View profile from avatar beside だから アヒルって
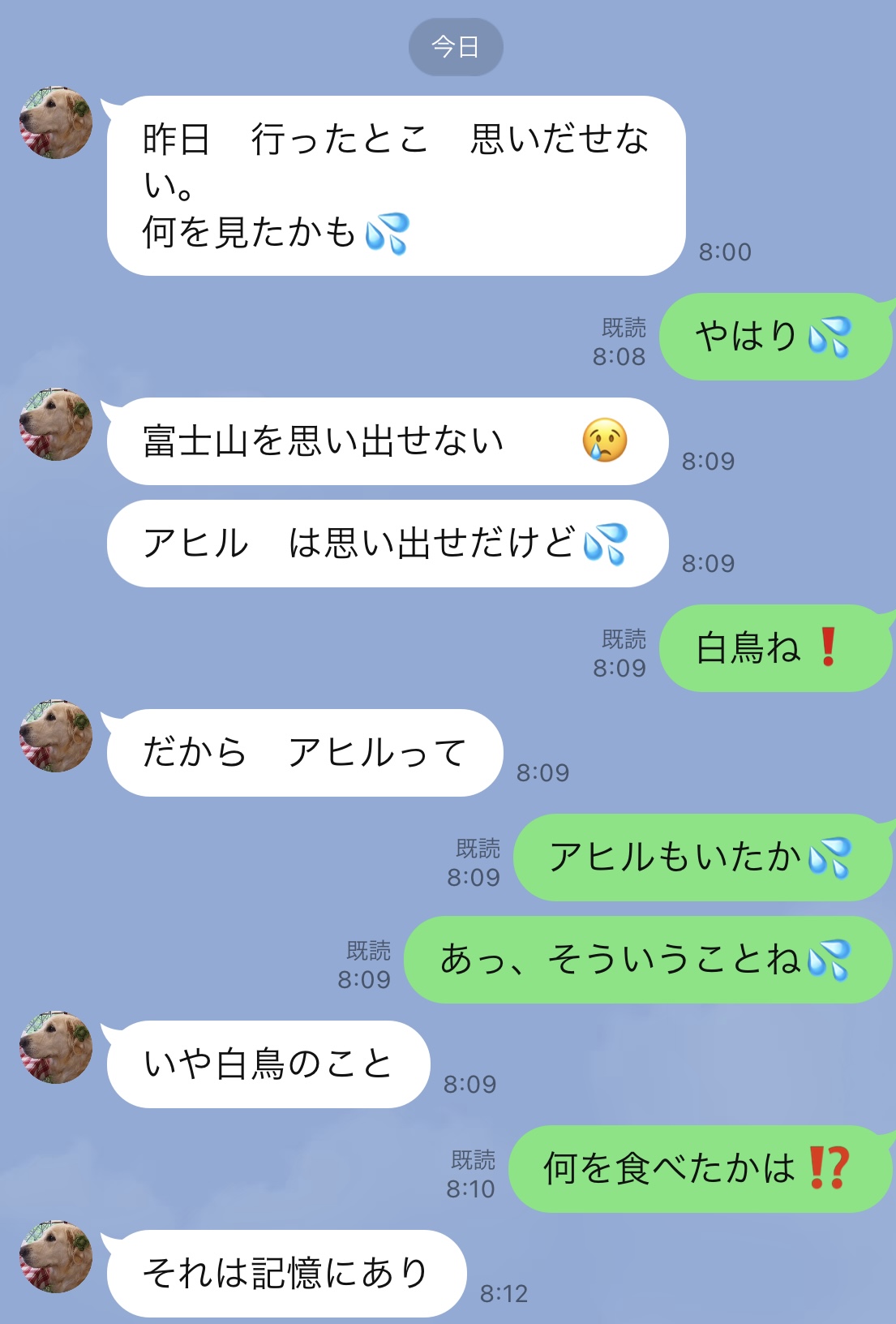The width and height of the screenshot is (896, 1324). click(x=56, y=736)
